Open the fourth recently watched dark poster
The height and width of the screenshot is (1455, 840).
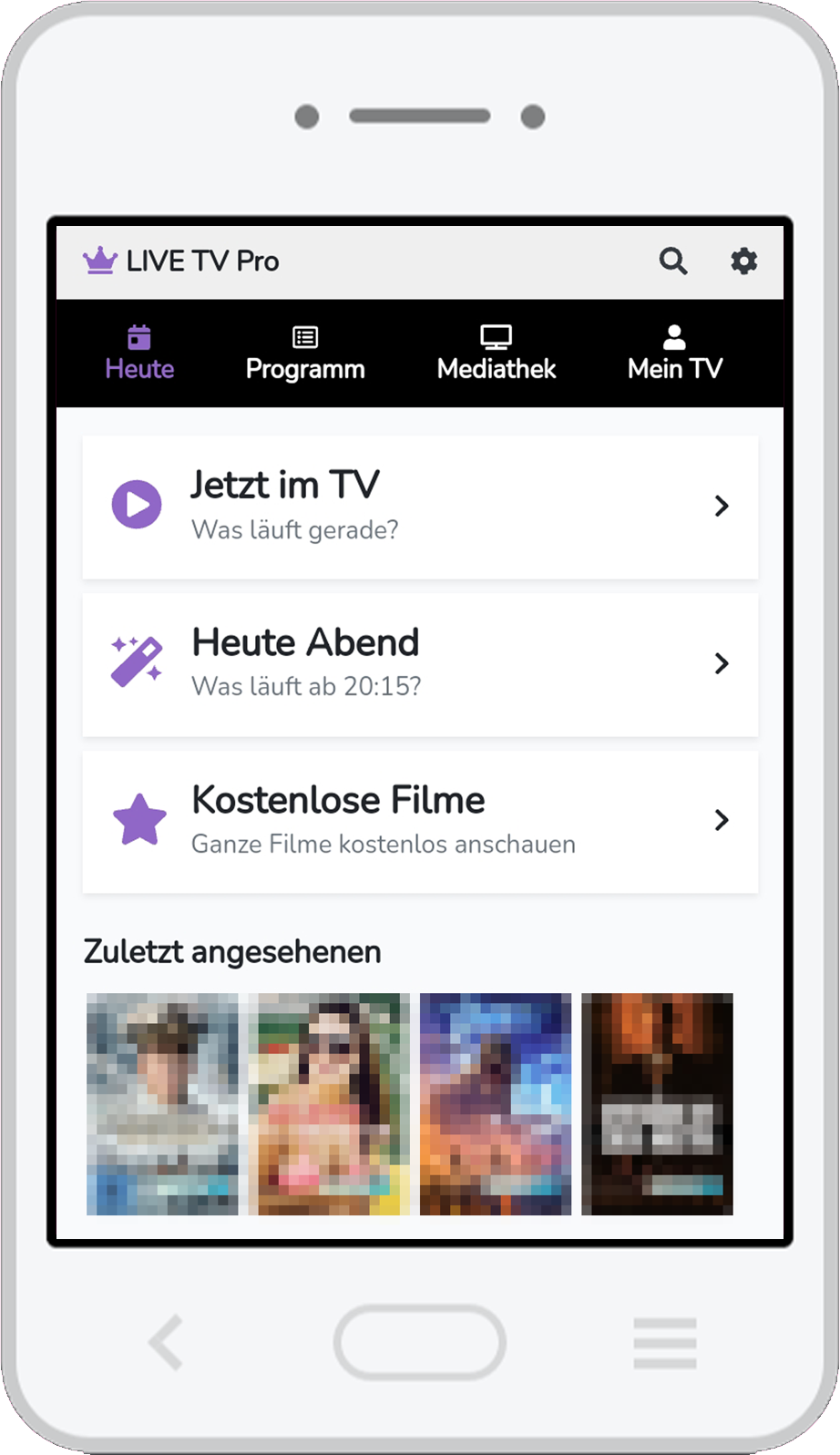(x=657, y=1103)
